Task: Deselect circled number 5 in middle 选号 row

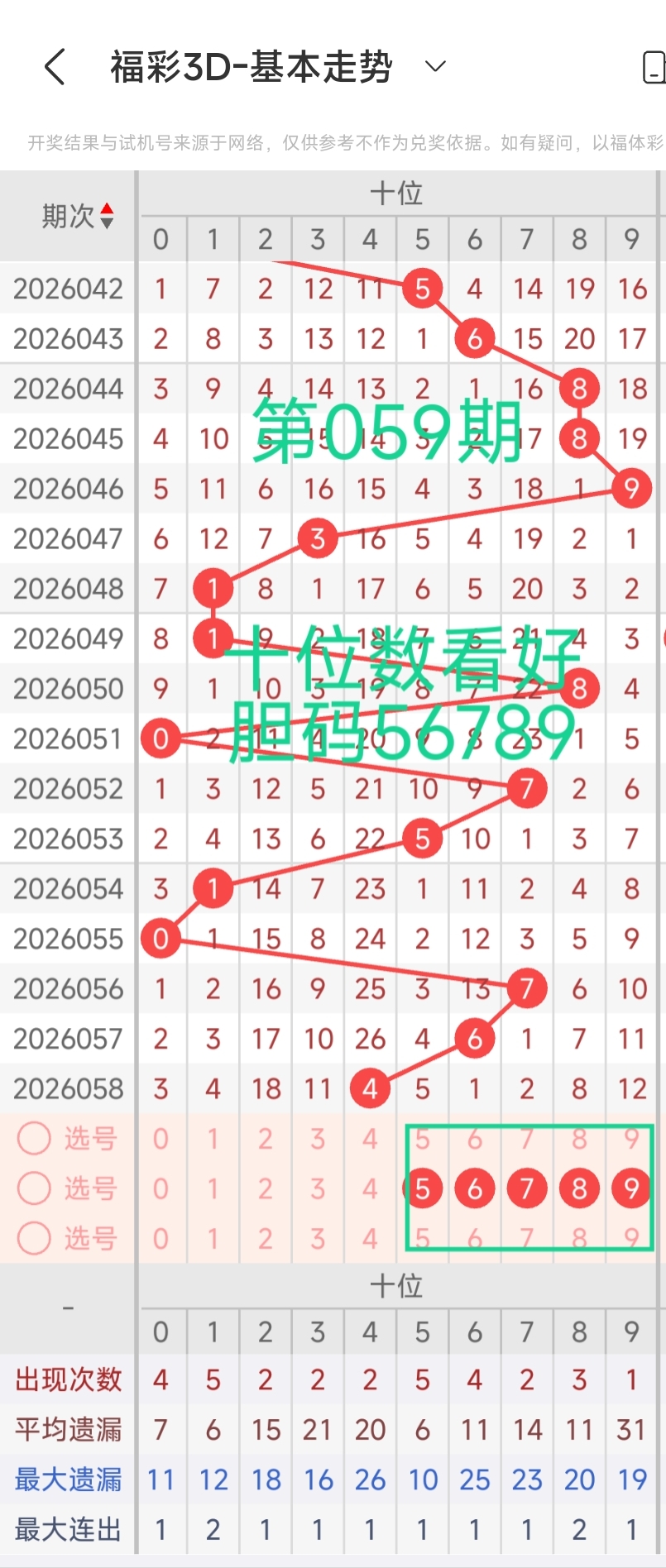Action: pyautogui.click(x=423, y=1188)
